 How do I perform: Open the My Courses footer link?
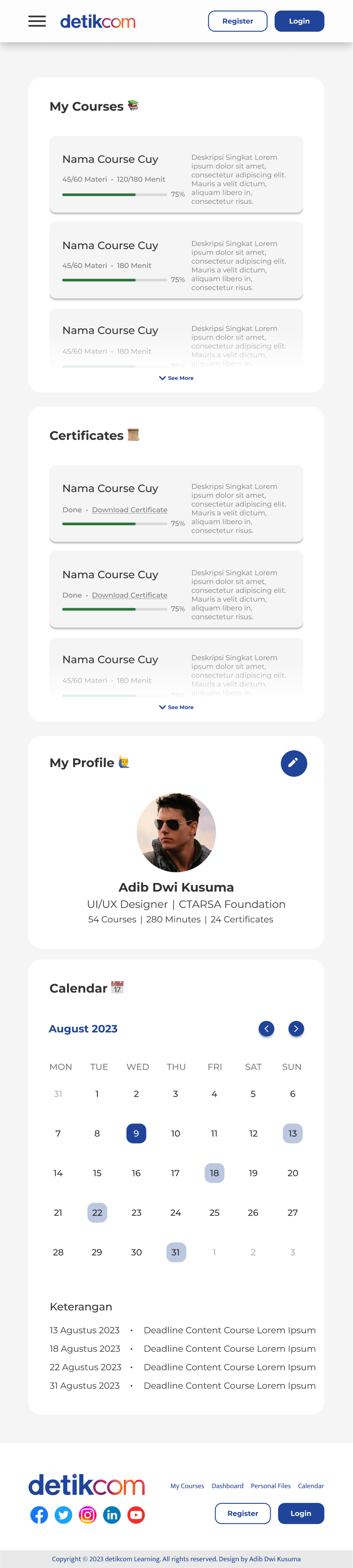tap(187, 1486)
